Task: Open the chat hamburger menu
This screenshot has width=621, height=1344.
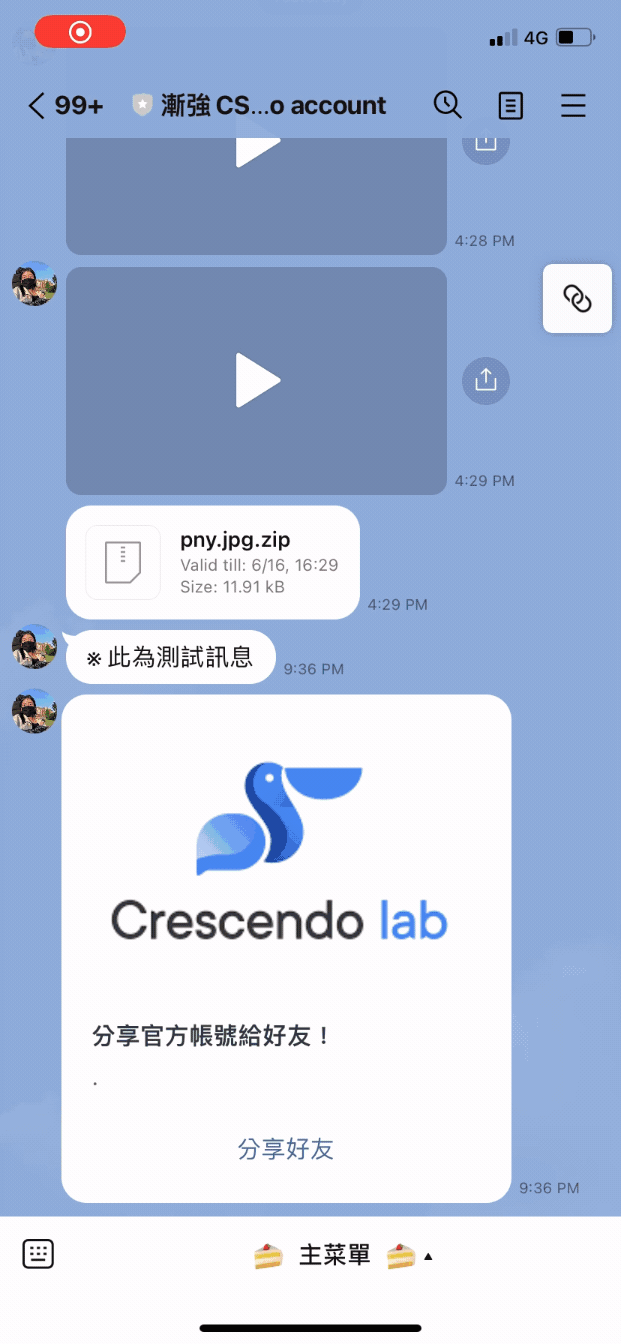Action: pos(573,106)
